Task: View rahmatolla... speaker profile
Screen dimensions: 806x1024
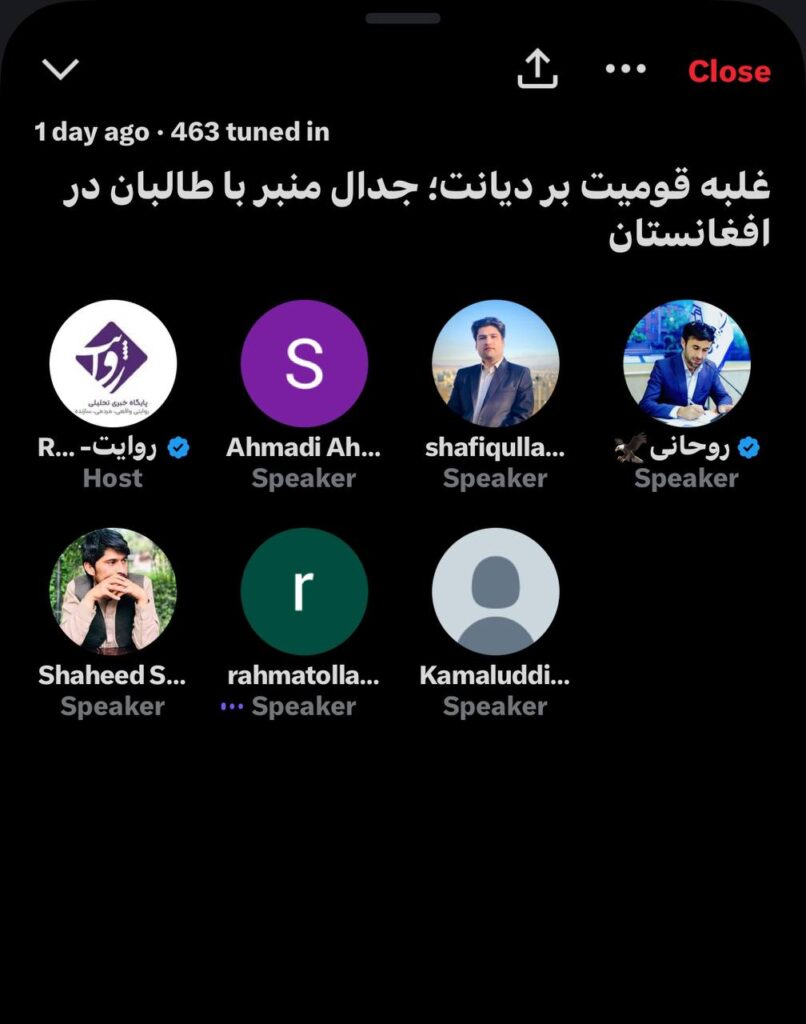Action: pos(304,591)
